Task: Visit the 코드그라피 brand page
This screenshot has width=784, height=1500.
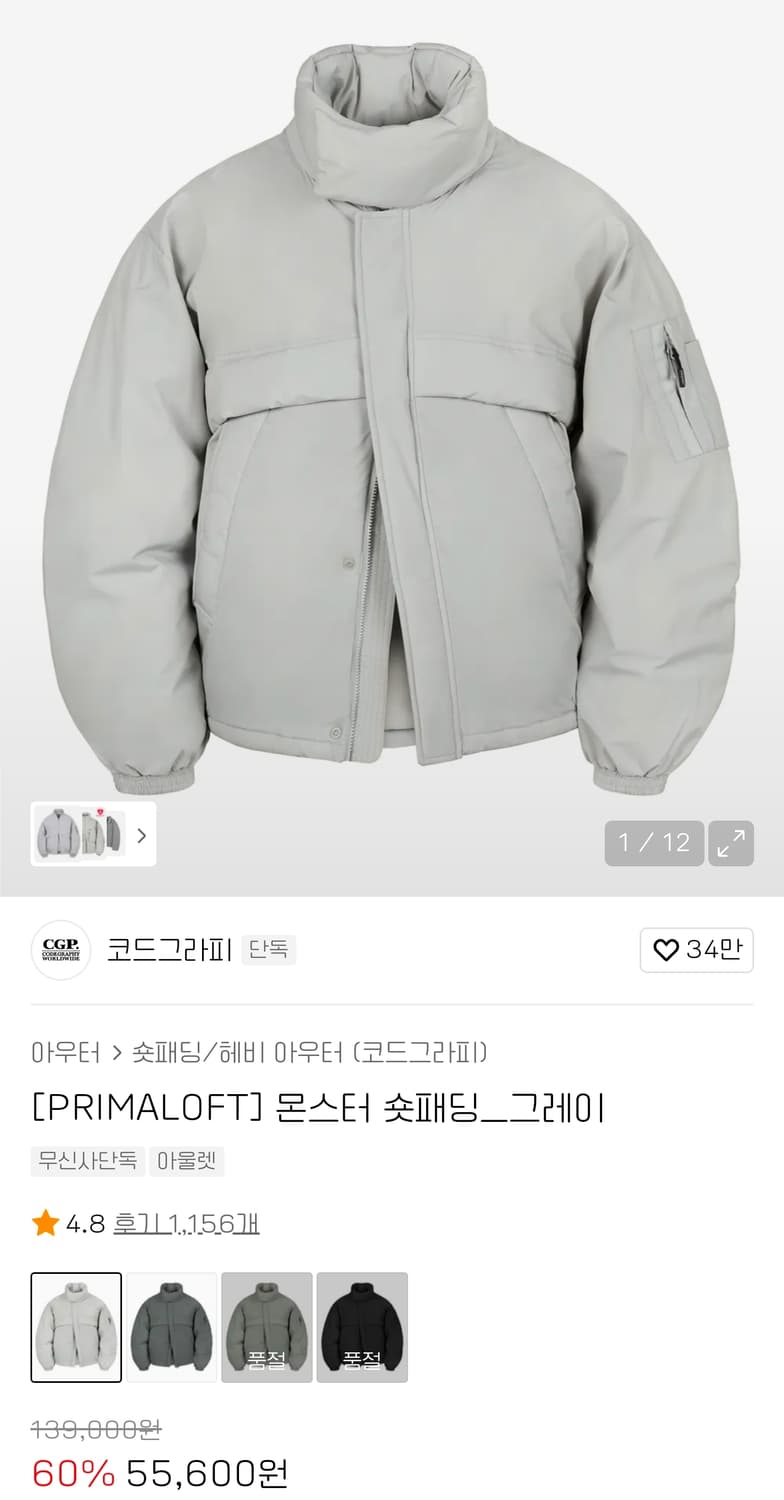Action: [x=168, y=950]
